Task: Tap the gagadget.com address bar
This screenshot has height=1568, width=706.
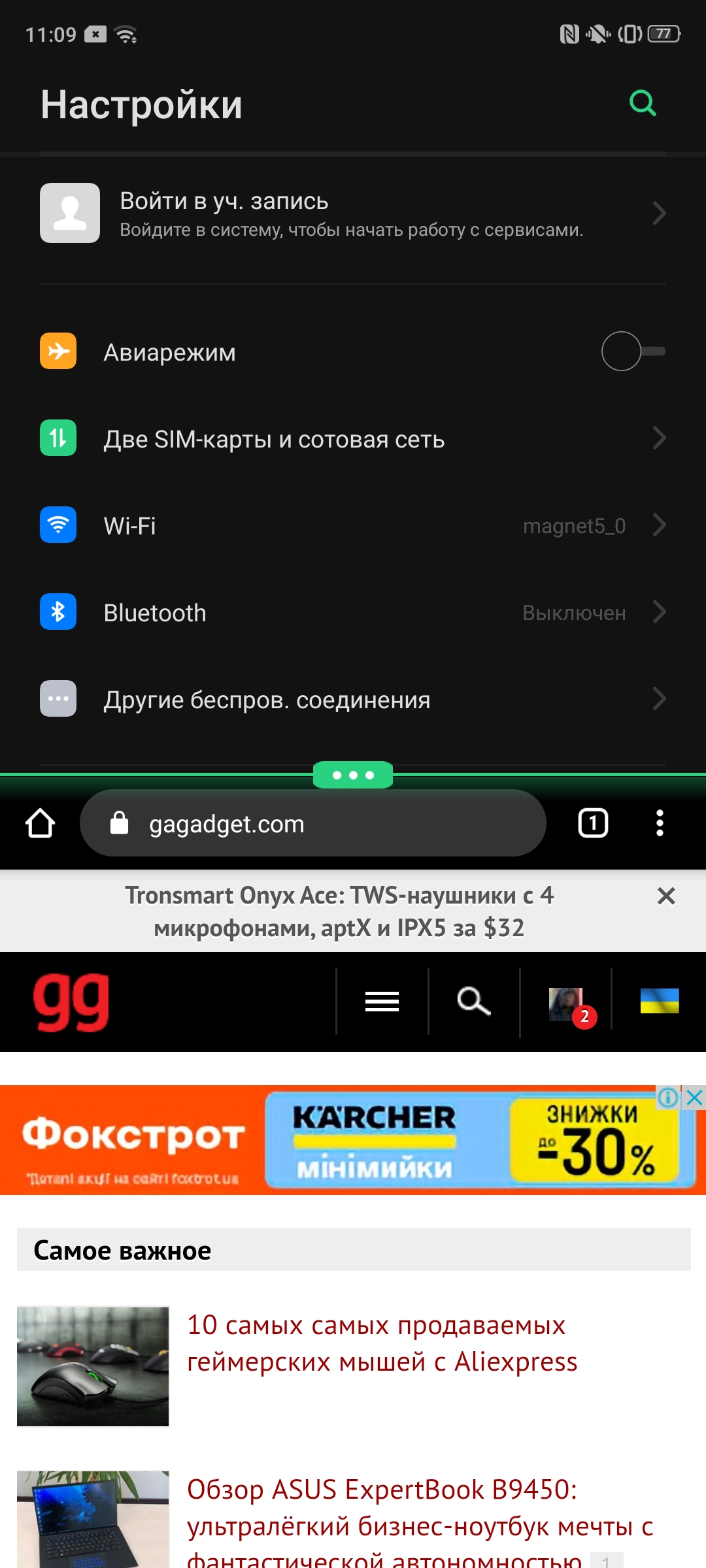Action: coord(312,824)
